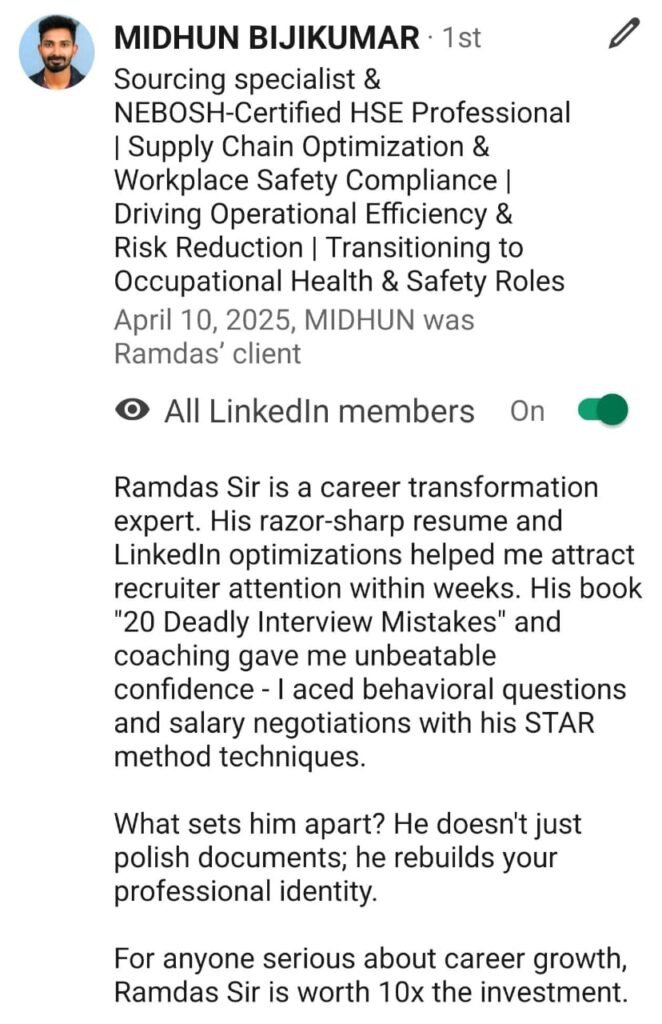This screenshot has width=662, height=1024.
Task: Edit the recommendation with the pencil icon
Action: tap(622, 35)
